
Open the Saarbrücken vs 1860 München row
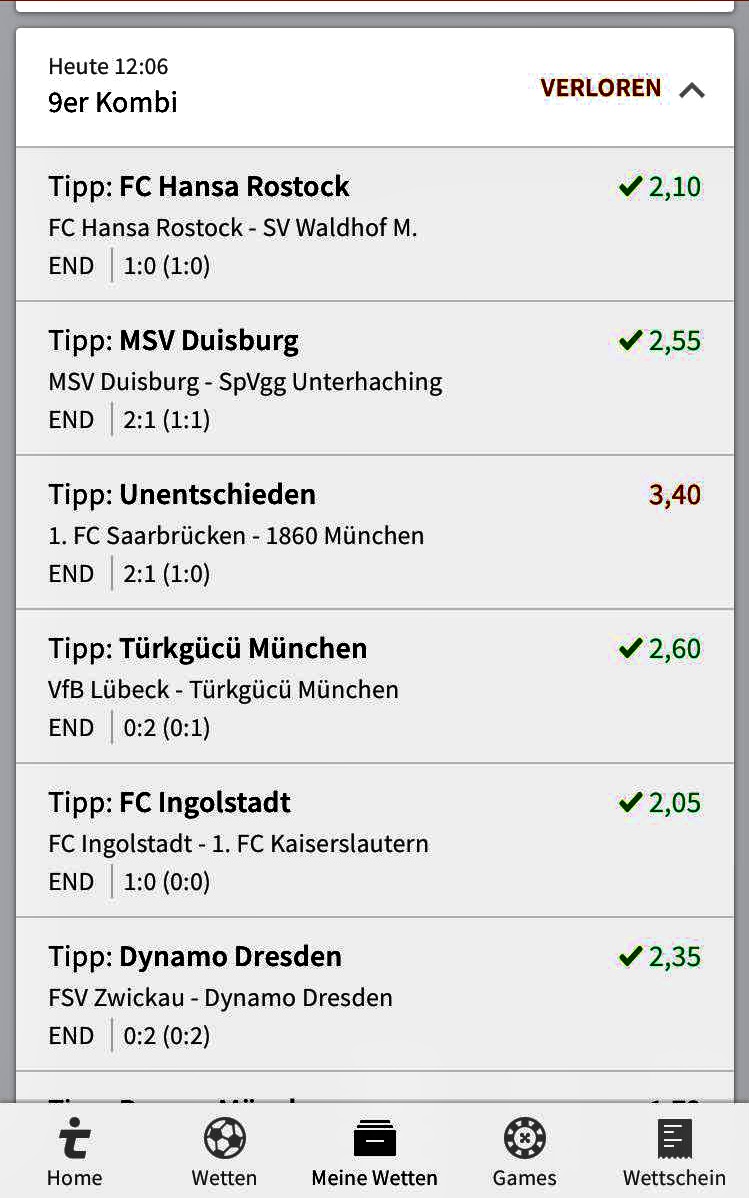click(x=374, y=533)
